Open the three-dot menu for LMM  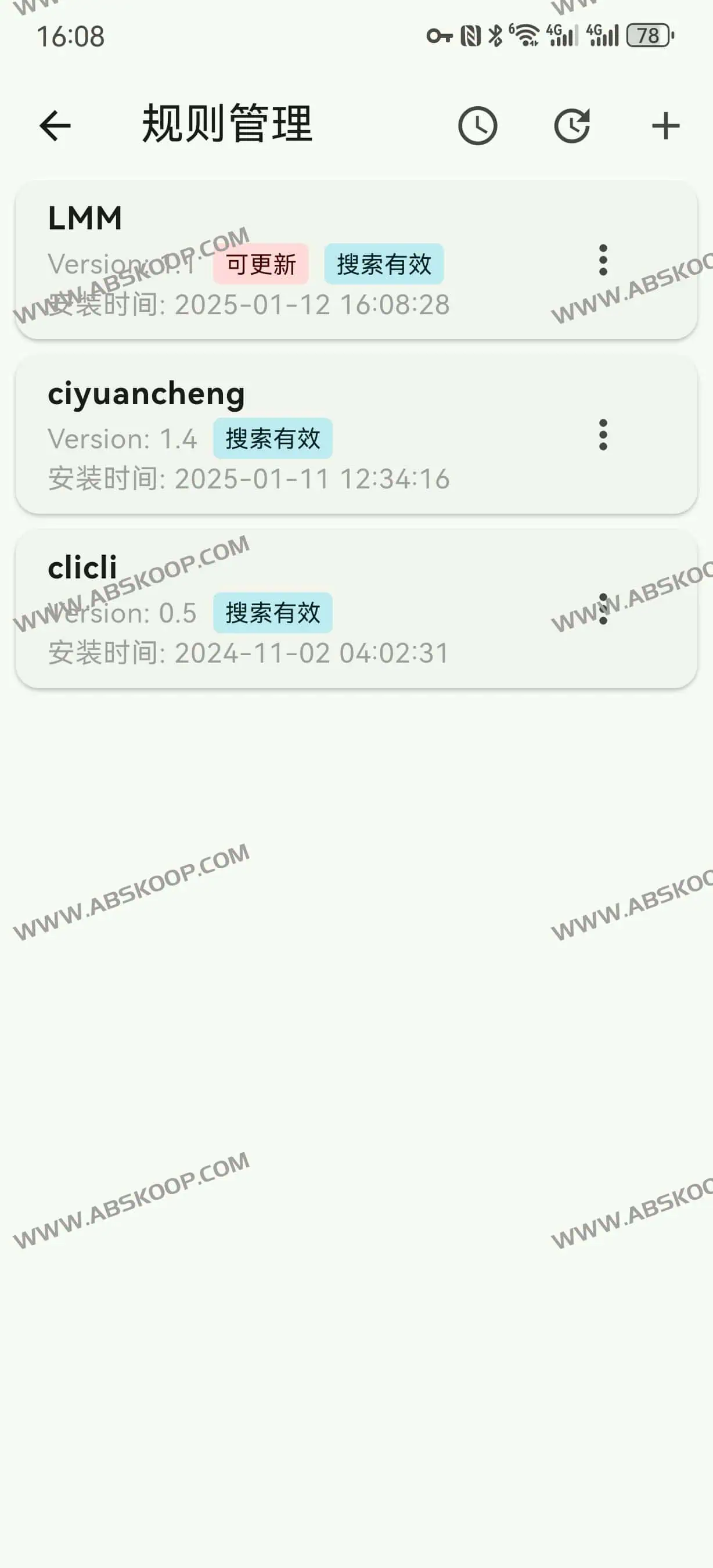603,262
